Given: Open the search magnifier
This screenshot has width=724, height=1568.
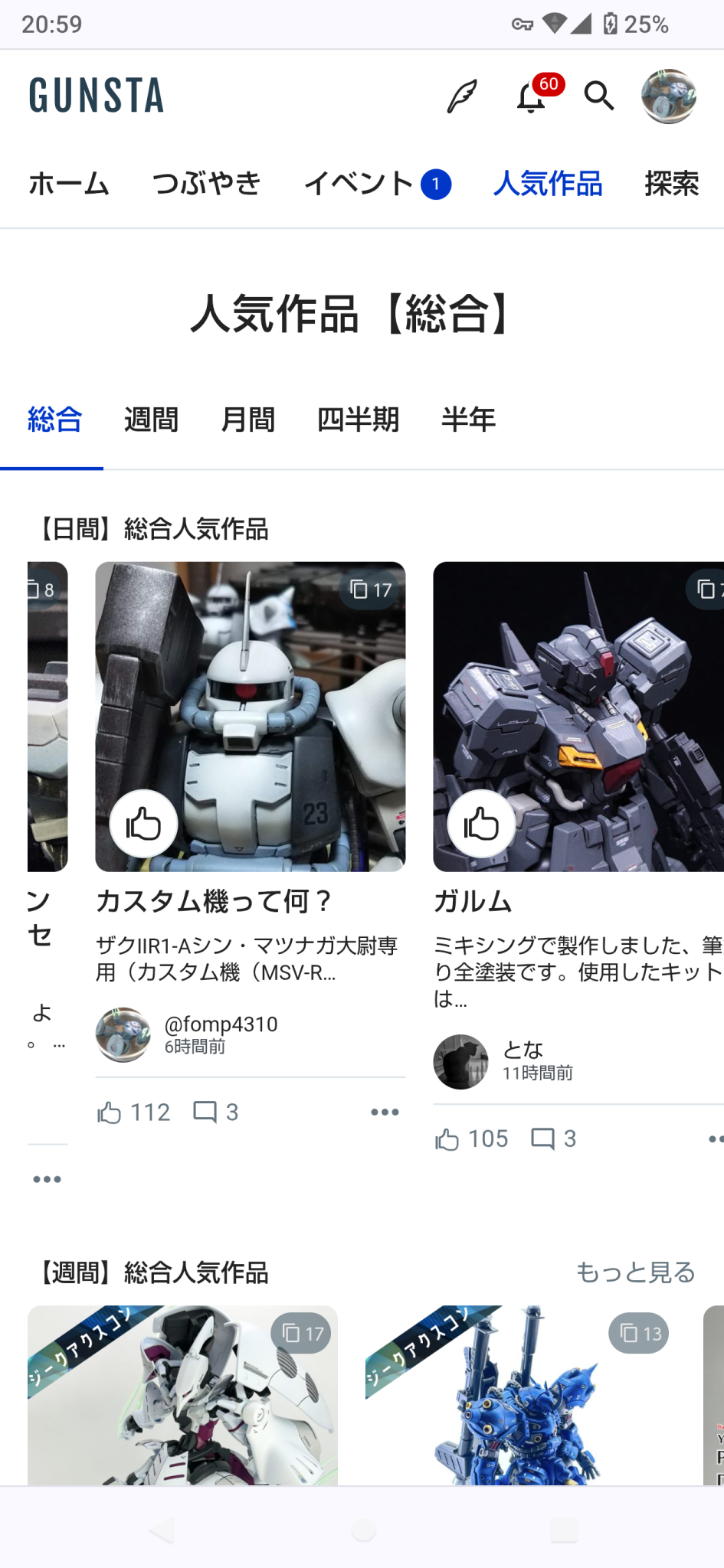Looking at the screenshot, I should [599, 96].
